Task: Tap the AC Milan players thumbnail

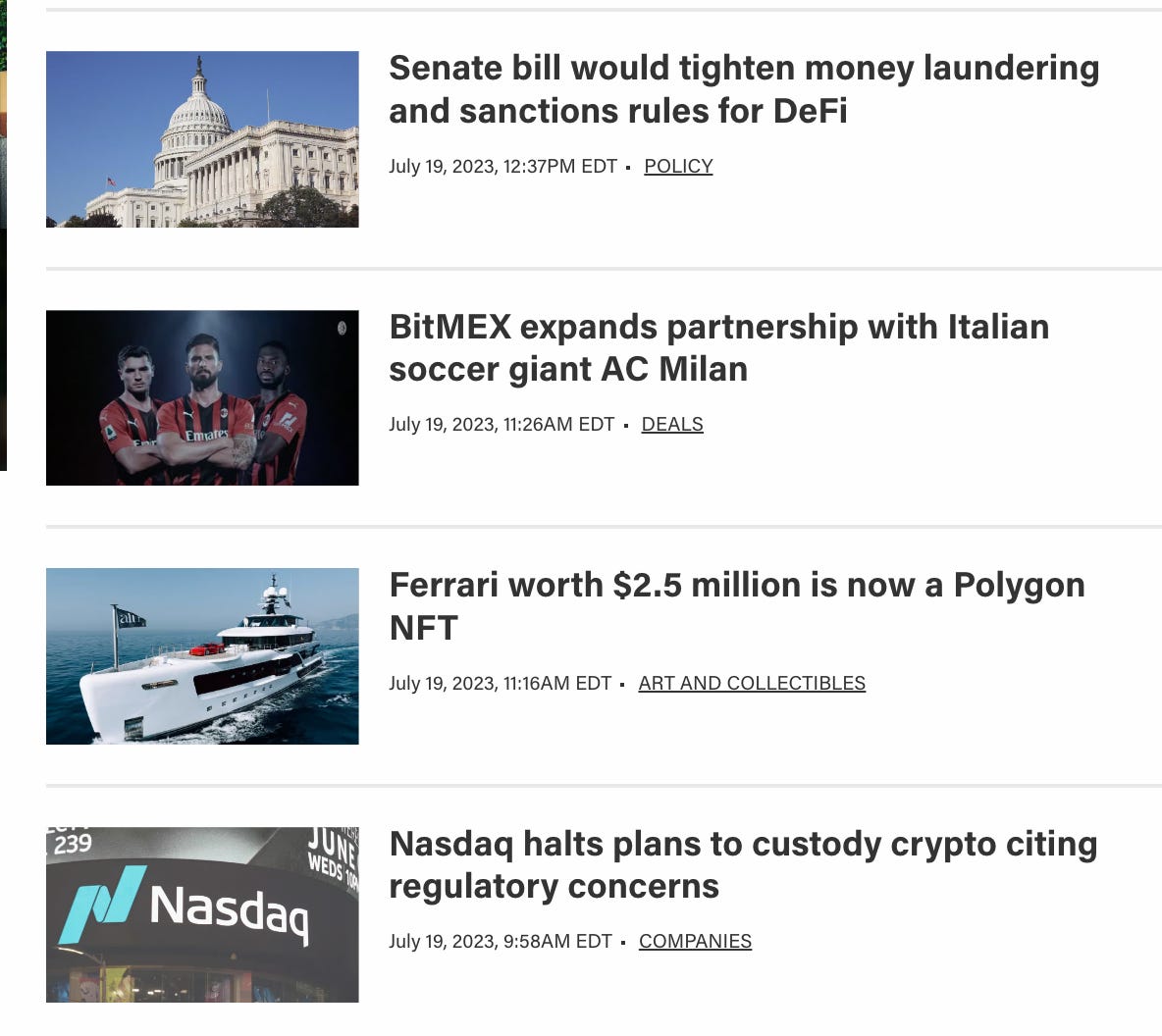Action: pyautogui.click(x=202, y=397)
